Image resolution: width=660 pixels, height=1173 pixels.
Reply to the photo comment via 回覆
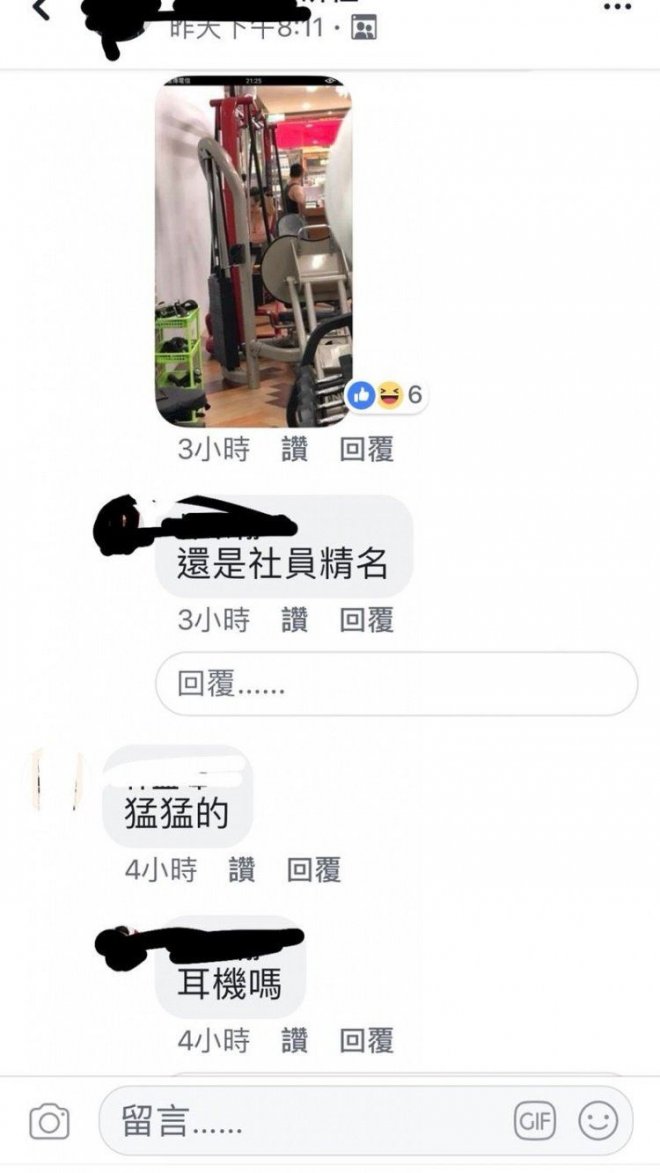click(x=366, y=450)
